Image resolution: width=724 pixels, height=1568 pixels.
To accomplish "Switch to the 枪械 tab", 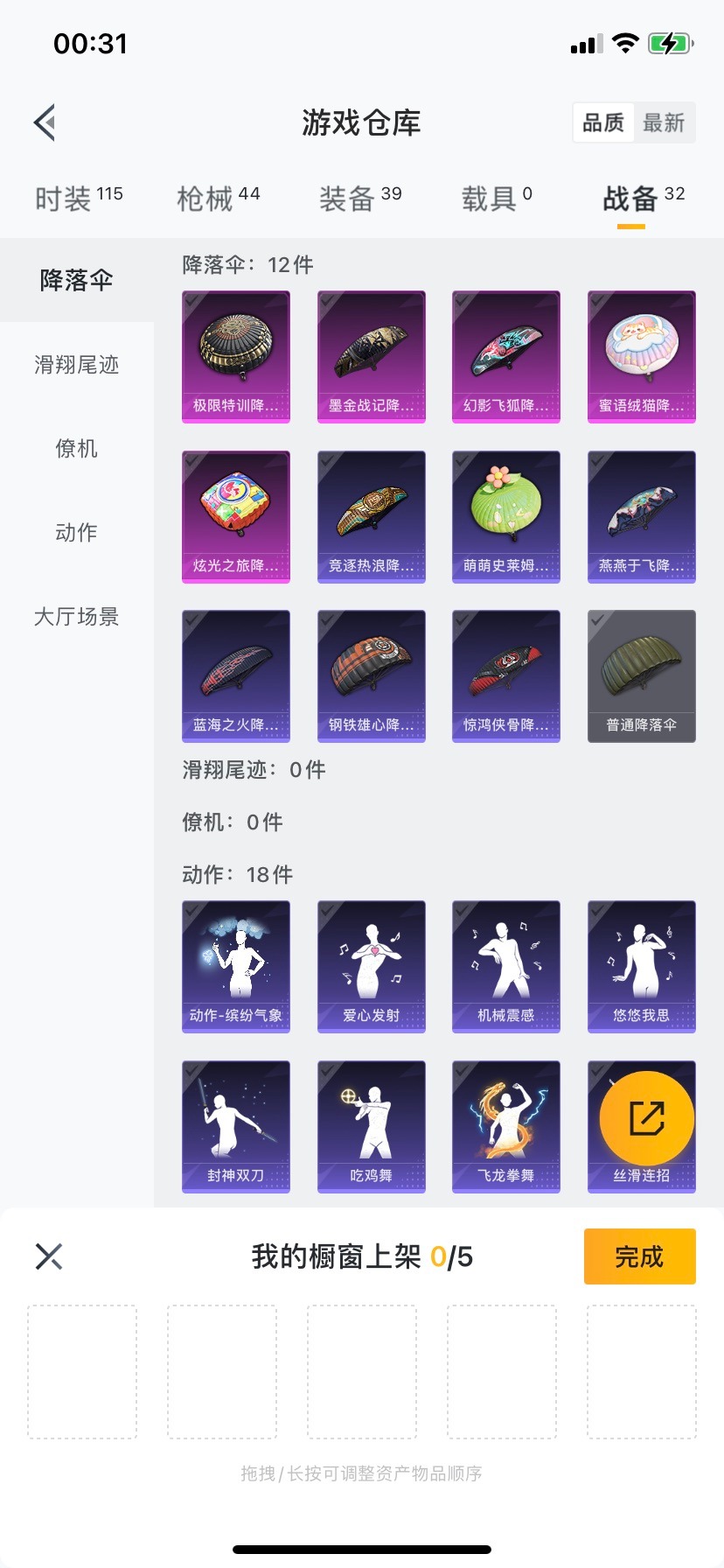I will point(219,199).
